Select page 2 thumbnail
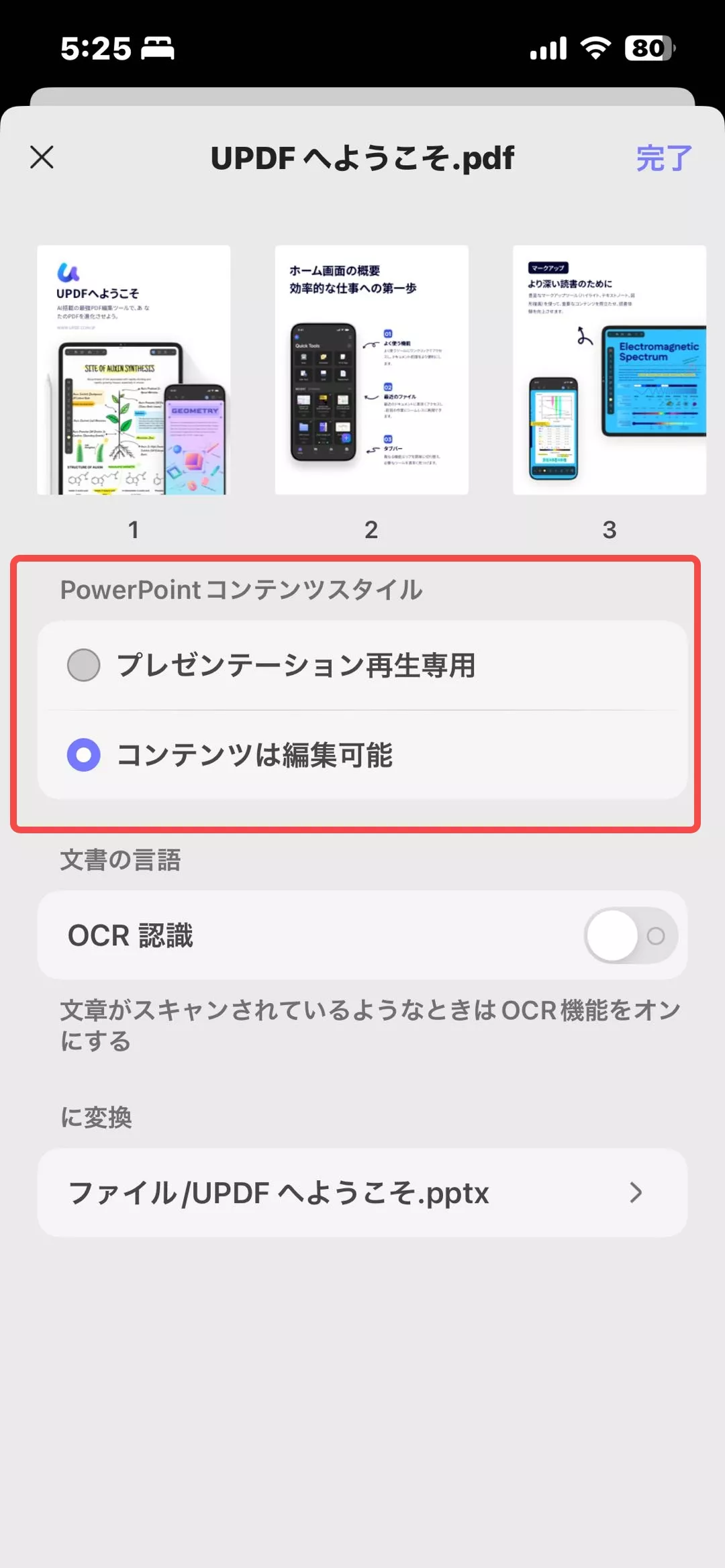 click(371, 370)
